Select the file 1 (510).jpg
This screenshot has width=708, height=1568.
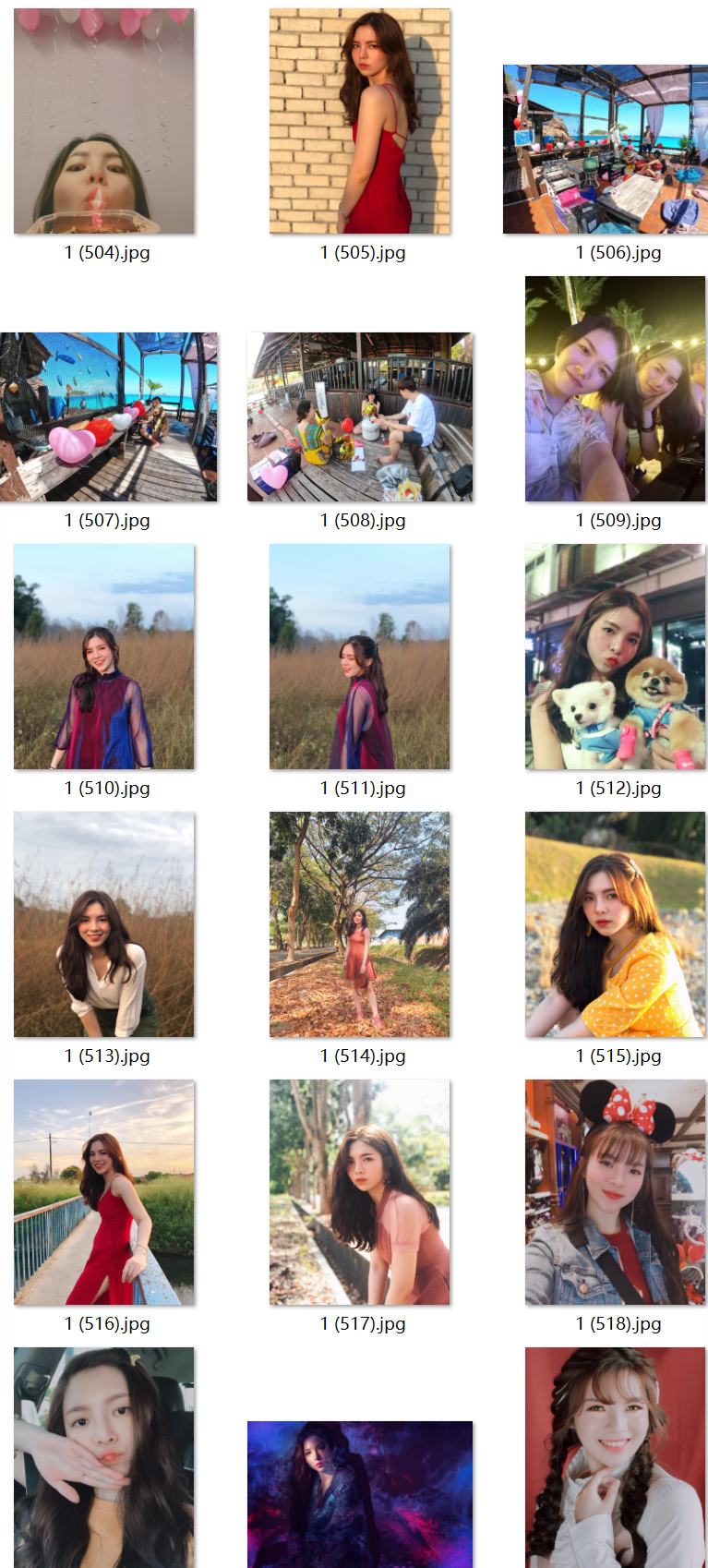[x=104, y=657]
